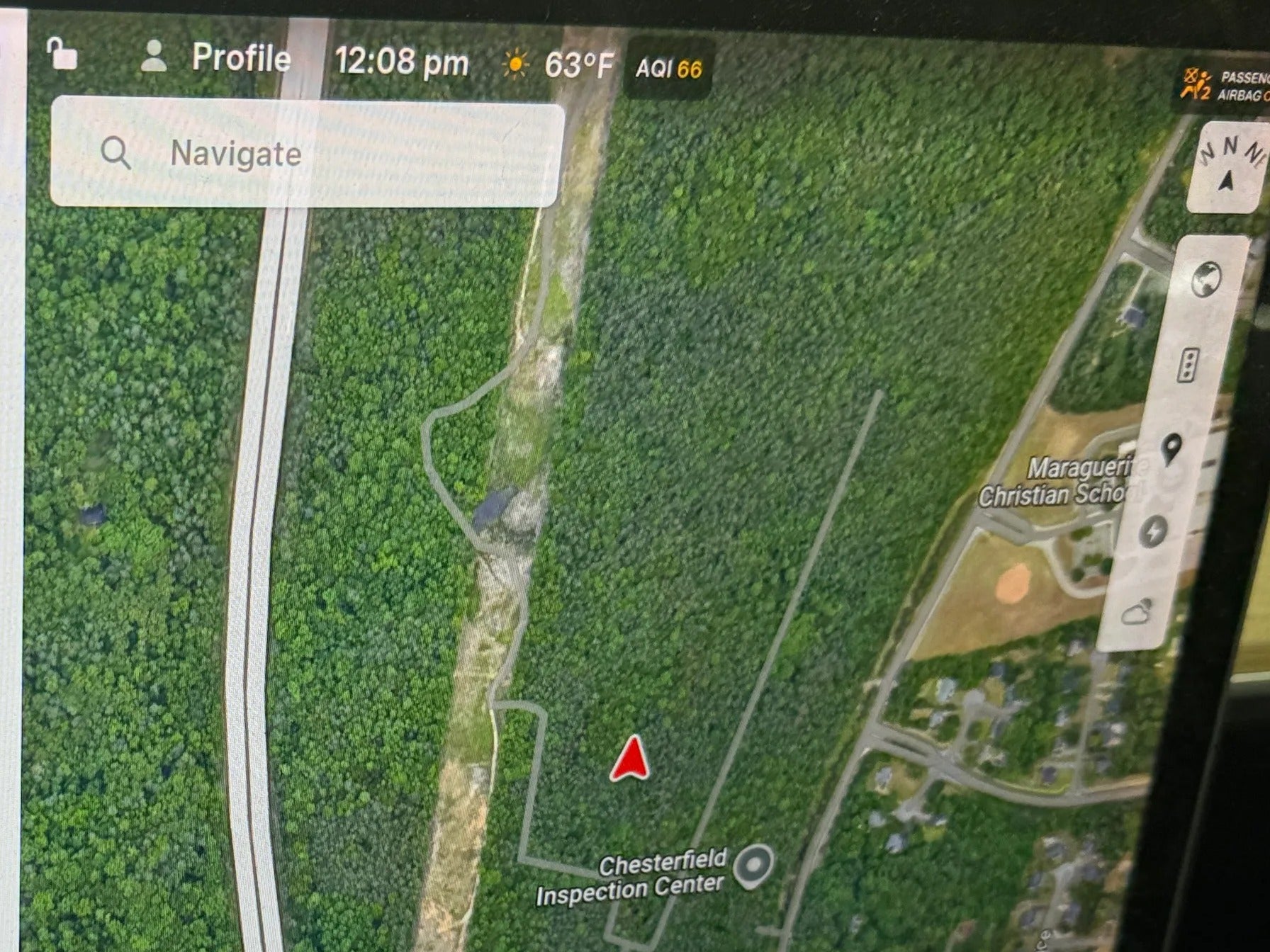Show charging stations with the lightning bolt icon
The height and width of the screenshot is (952, 1270).
point(1154,531)
